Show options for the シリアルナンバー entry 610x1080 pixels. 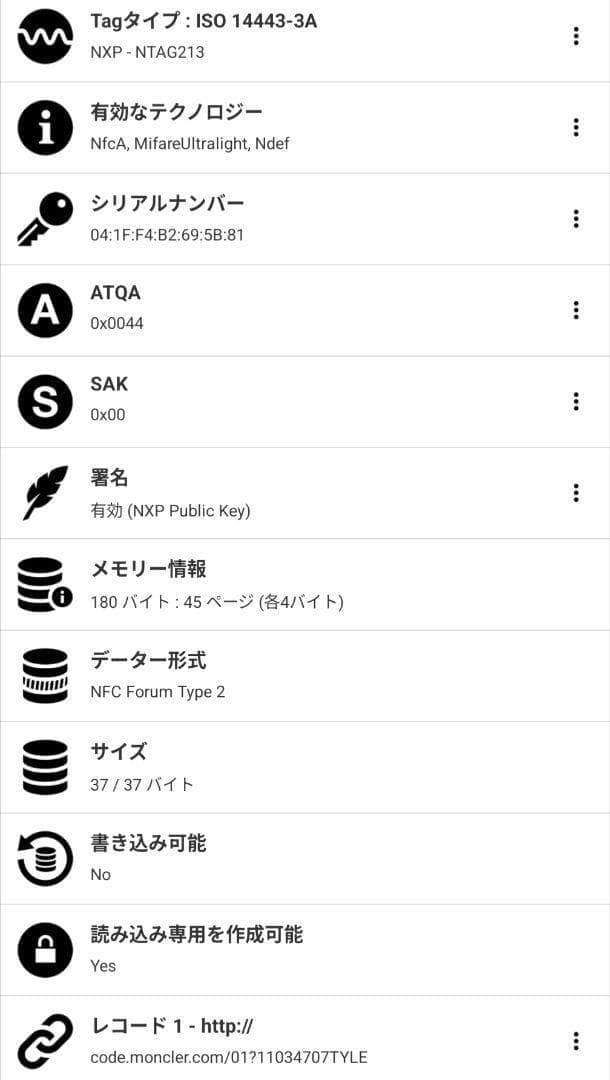click(x=576, y=219)
